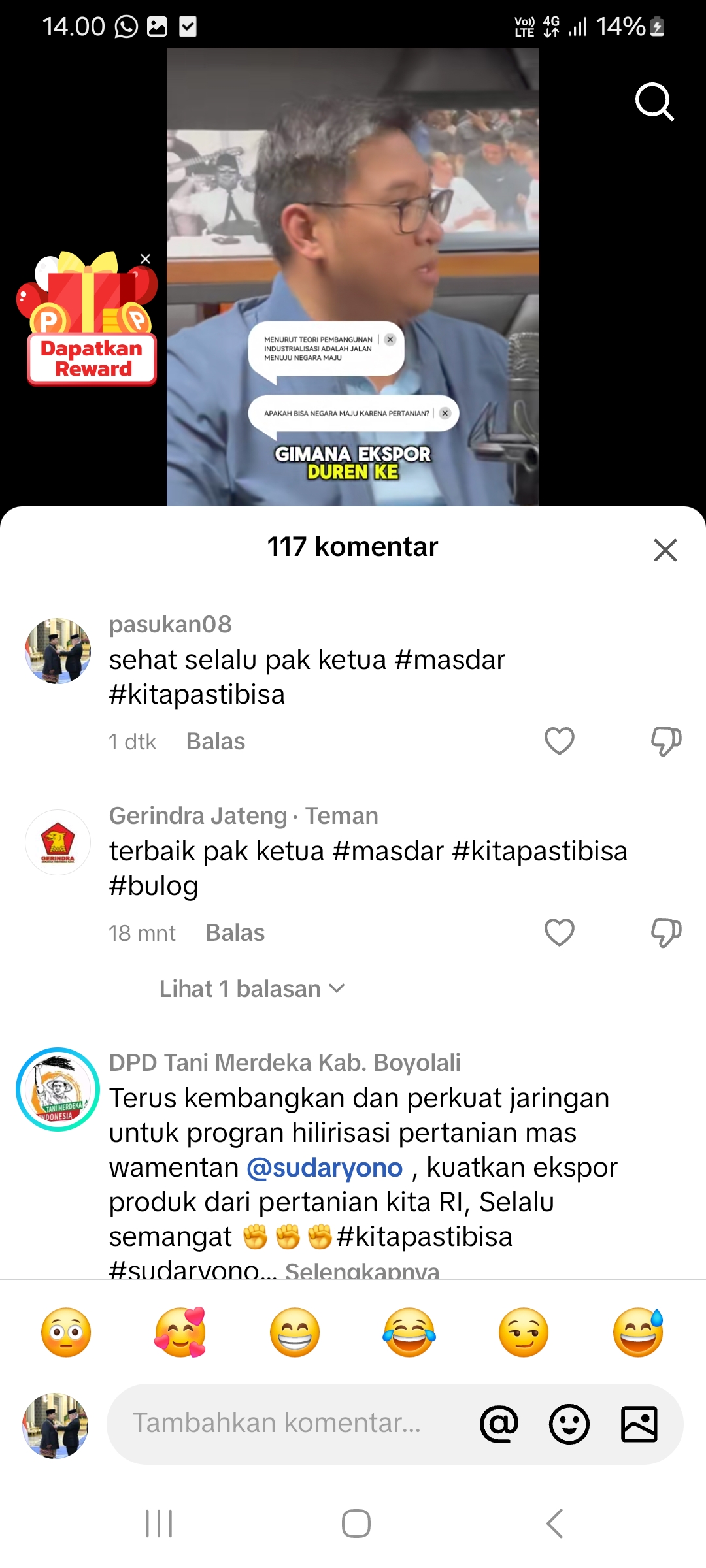Viewport: 706px width, 1568px height.
Task: Open the search magnifier icon
Action: point(654,102)
